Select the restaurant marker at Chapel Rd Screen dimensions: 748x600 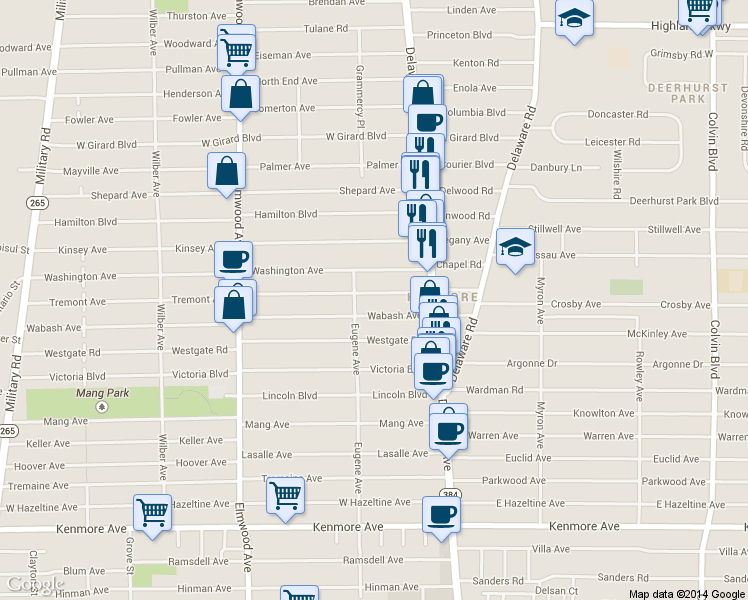(x=427, y=243)
